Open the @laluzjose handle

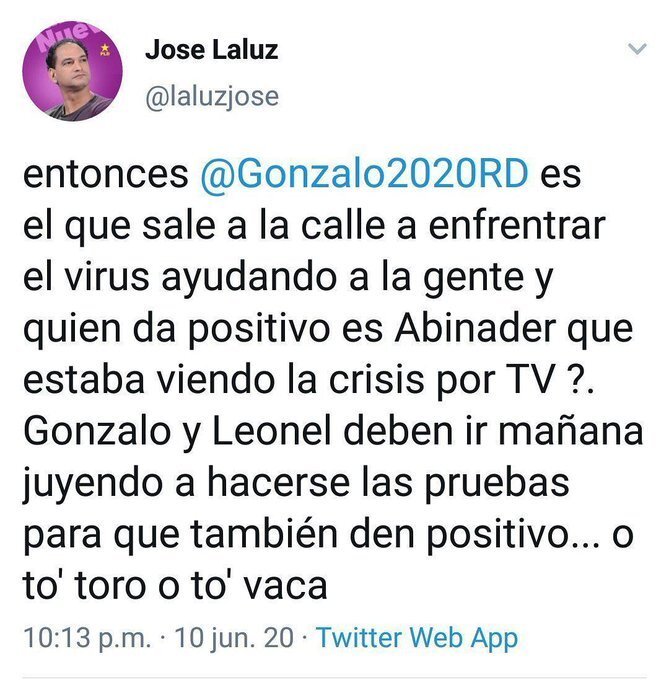click(212, 97)
